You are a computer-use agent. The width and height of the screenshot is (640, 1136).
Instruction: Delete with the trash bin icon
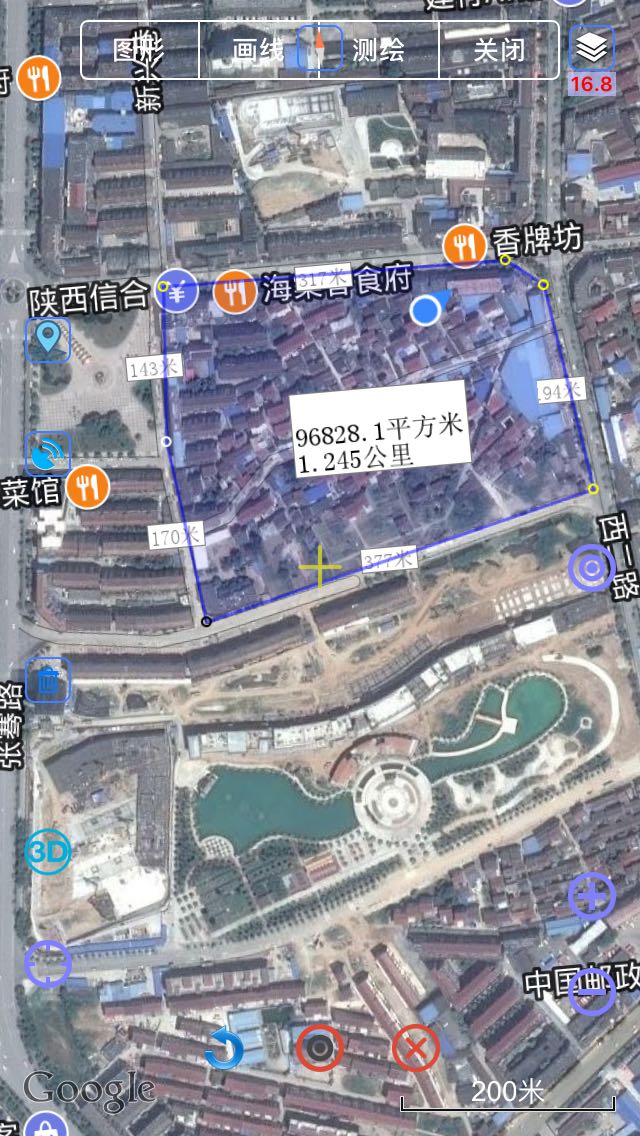tap(47, 681)
